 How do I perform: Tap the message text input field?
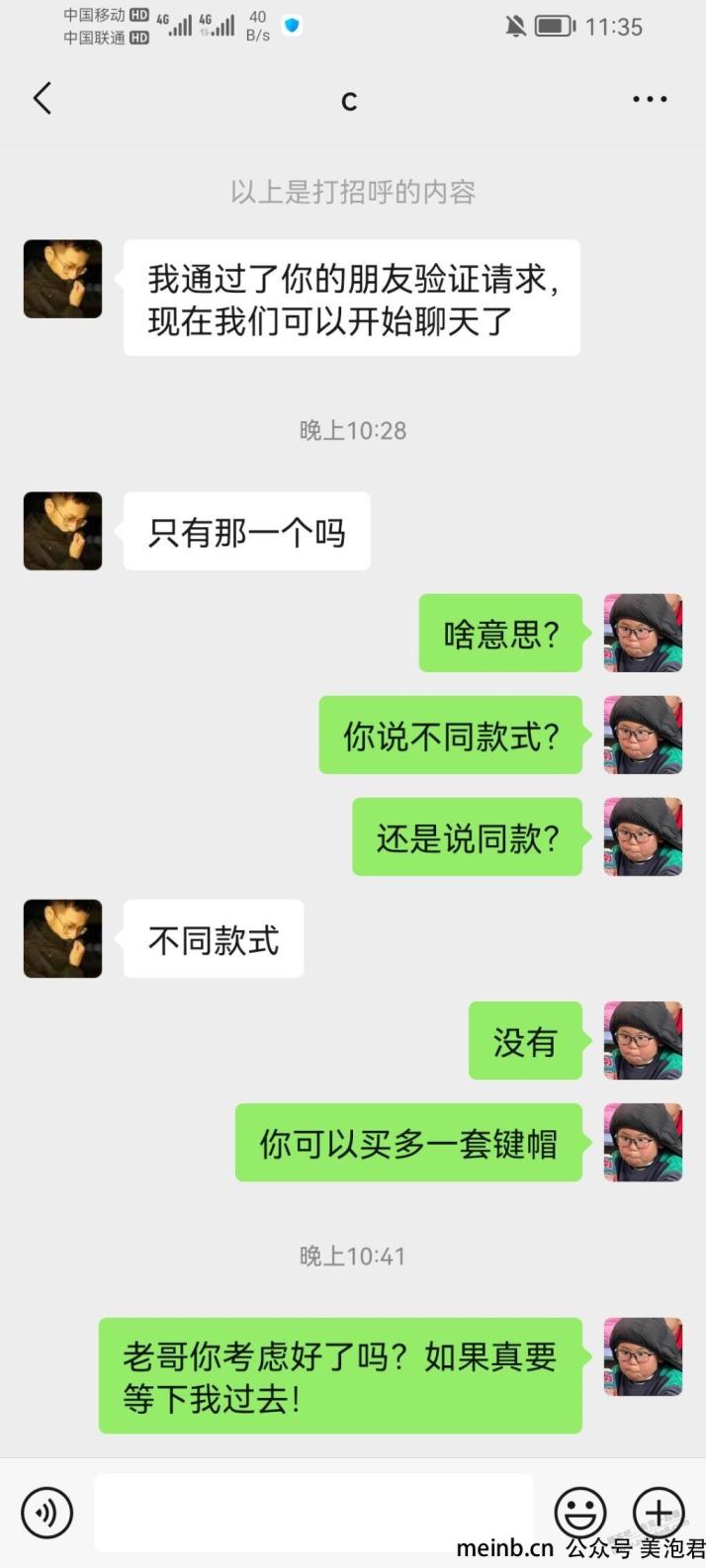(x=313, y=1512)
